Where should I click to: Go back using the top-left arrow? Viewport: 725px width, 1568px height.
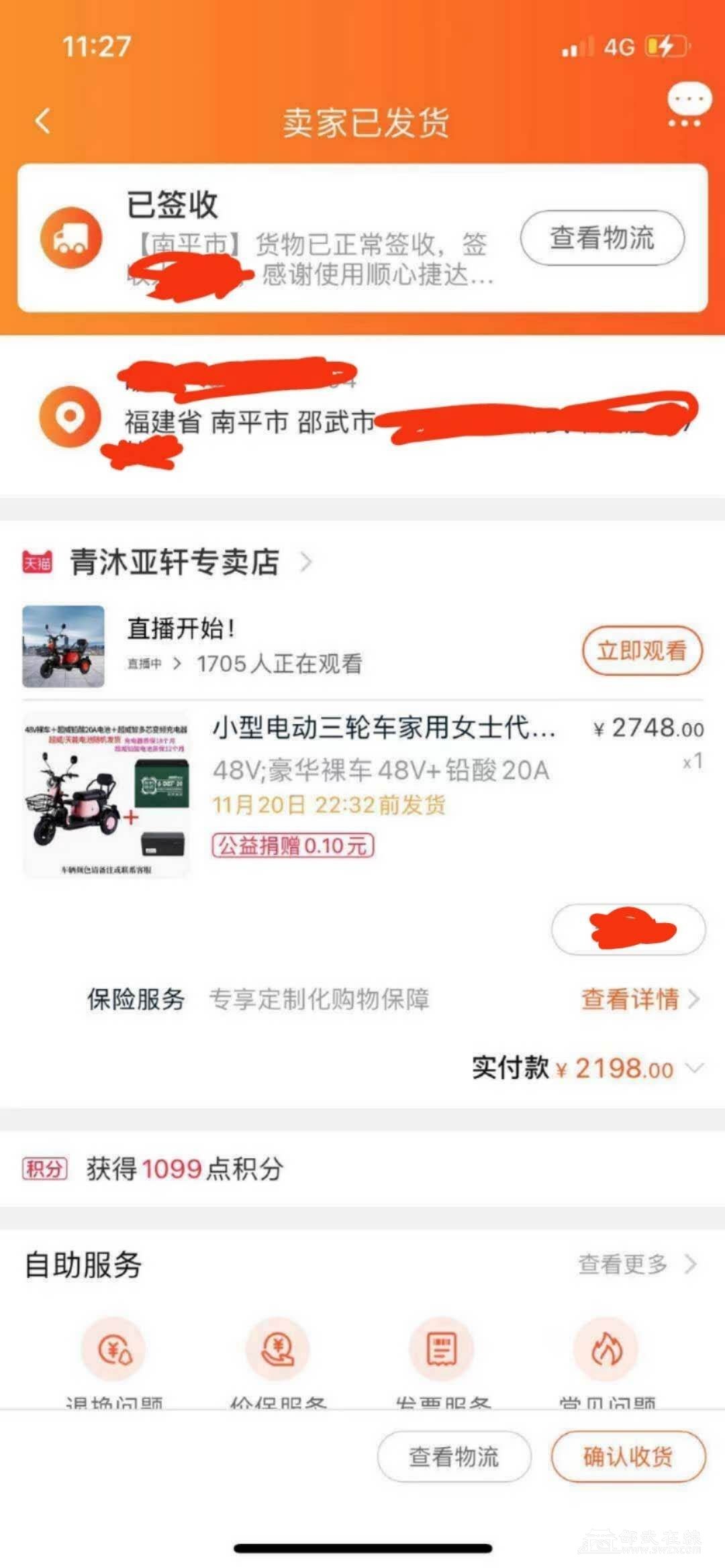(43, 121)
